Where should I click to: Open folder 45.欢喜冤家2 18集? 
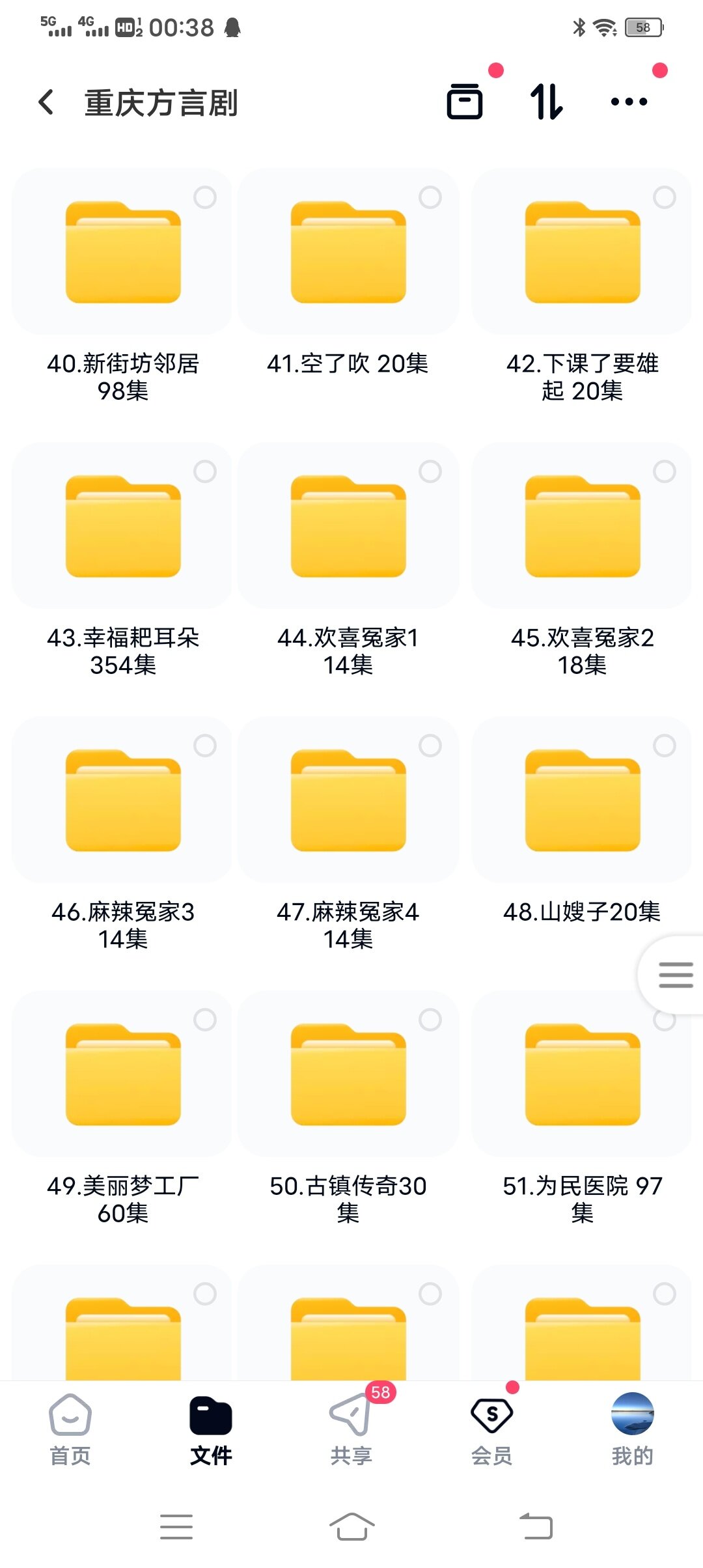pos(583,527)
